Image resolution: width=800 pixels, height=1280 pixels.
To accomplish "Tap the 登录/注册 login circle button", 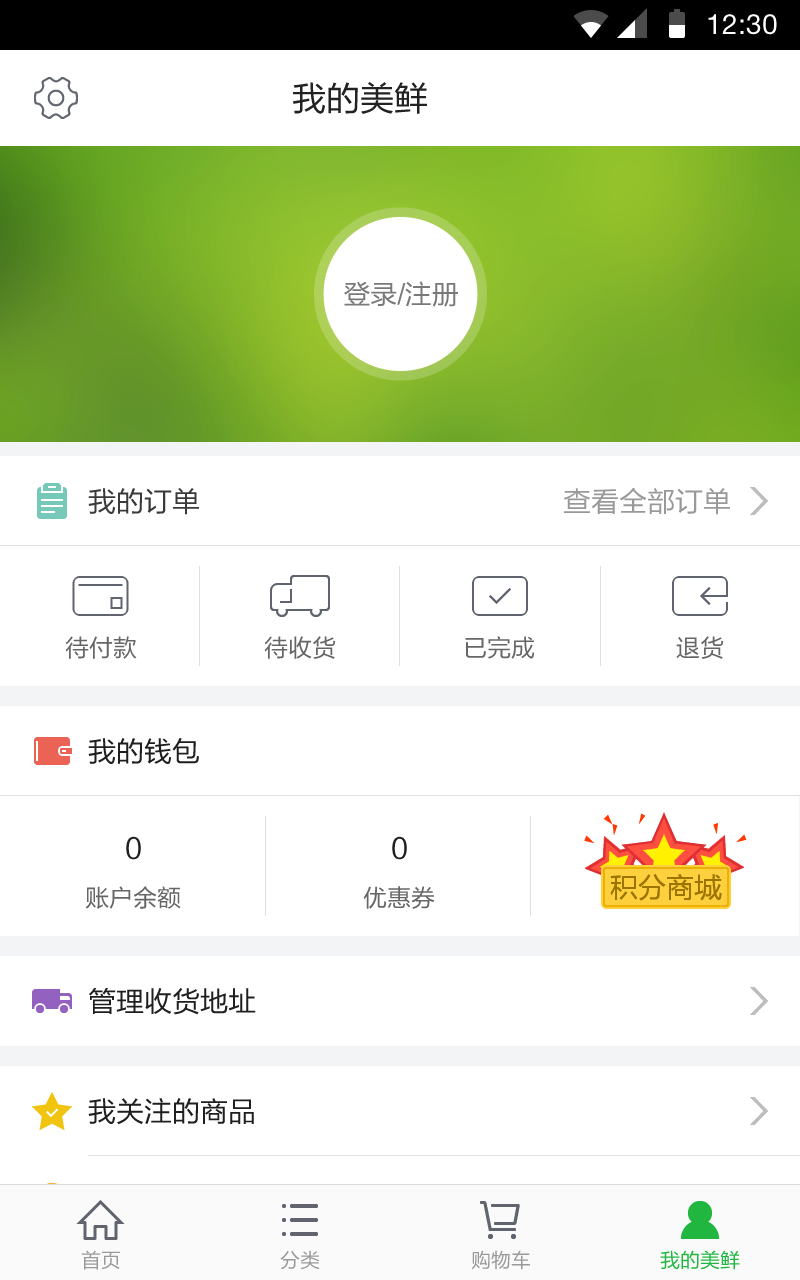I will (400, 294).
